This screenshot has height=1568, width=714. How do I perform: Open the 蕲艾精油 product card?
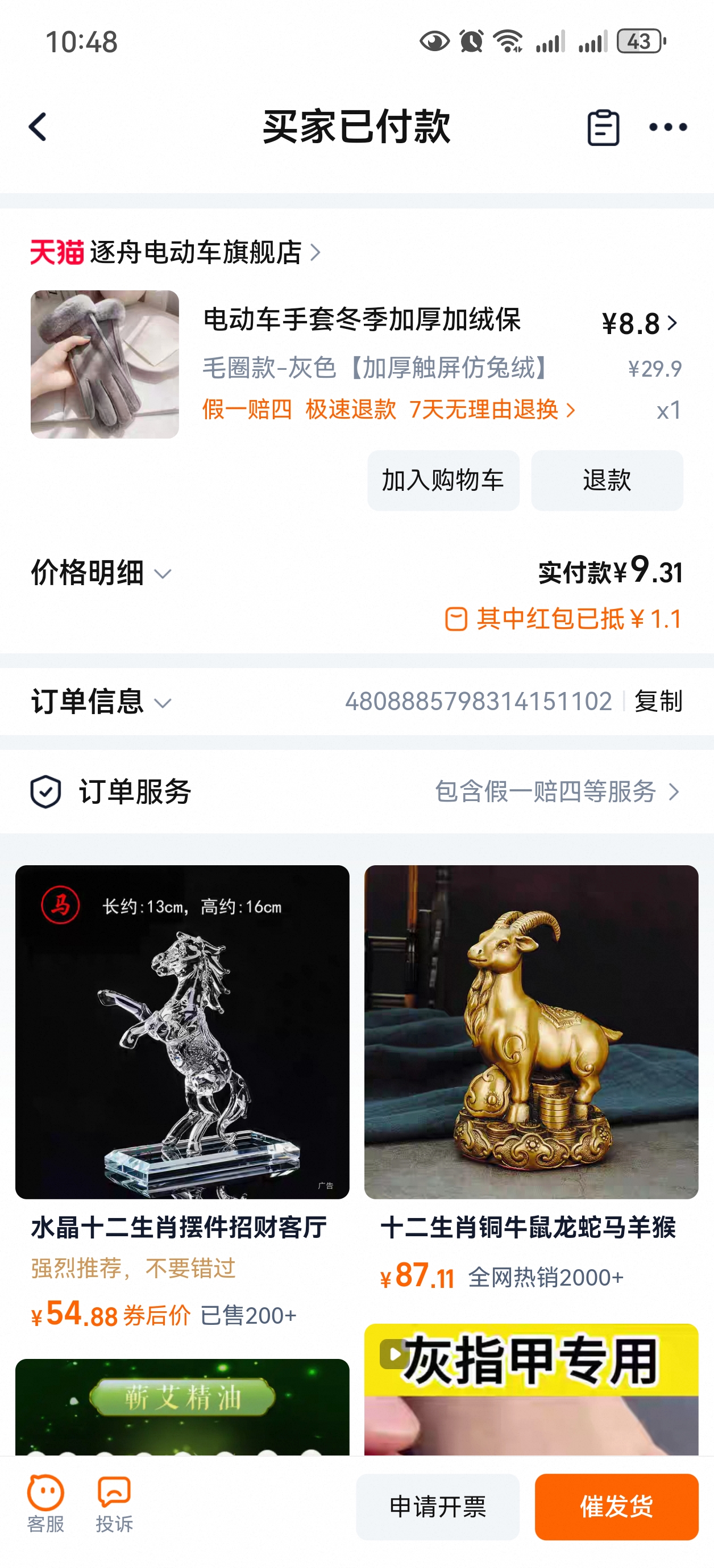[x=182, y=1406]
